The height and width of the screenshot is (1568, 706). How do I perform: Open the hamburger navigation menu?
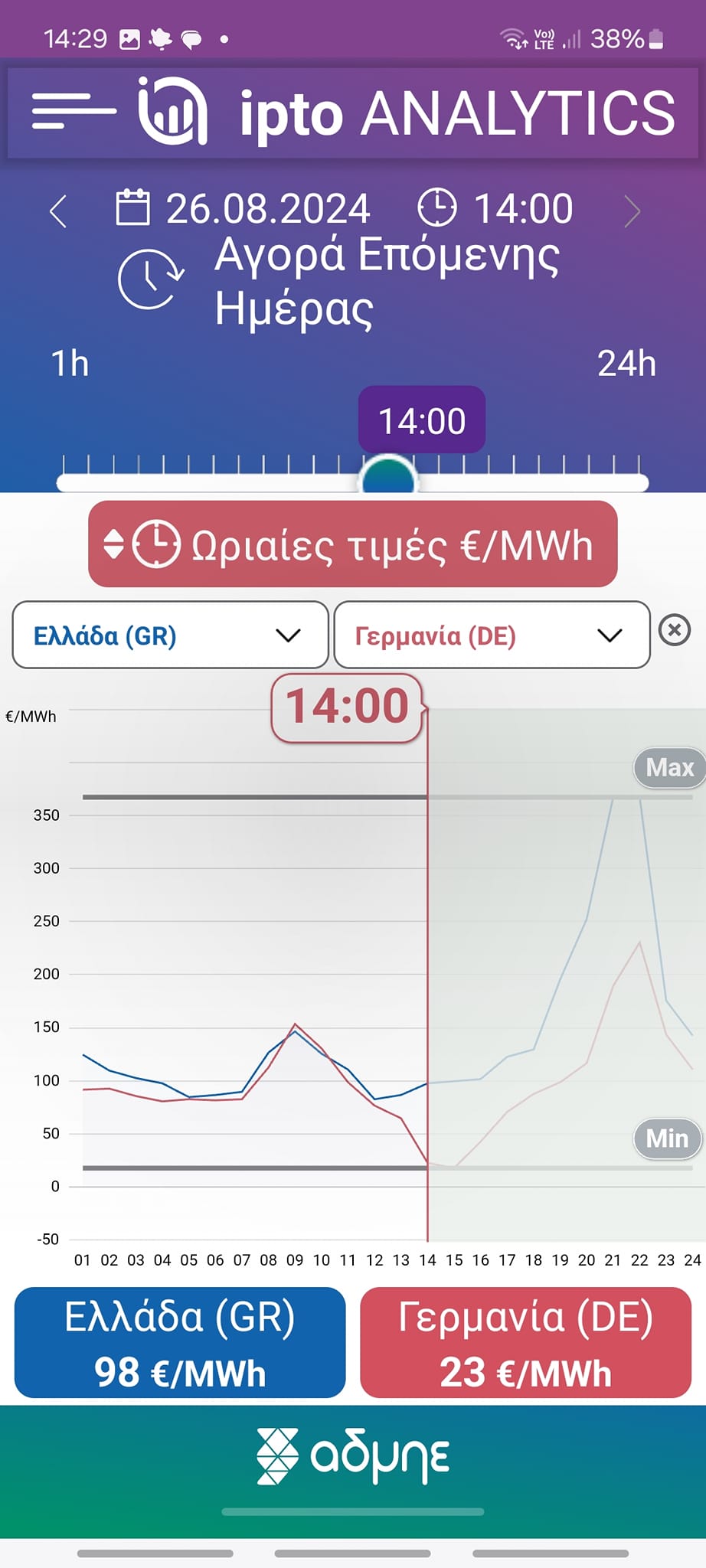(73, 112)
